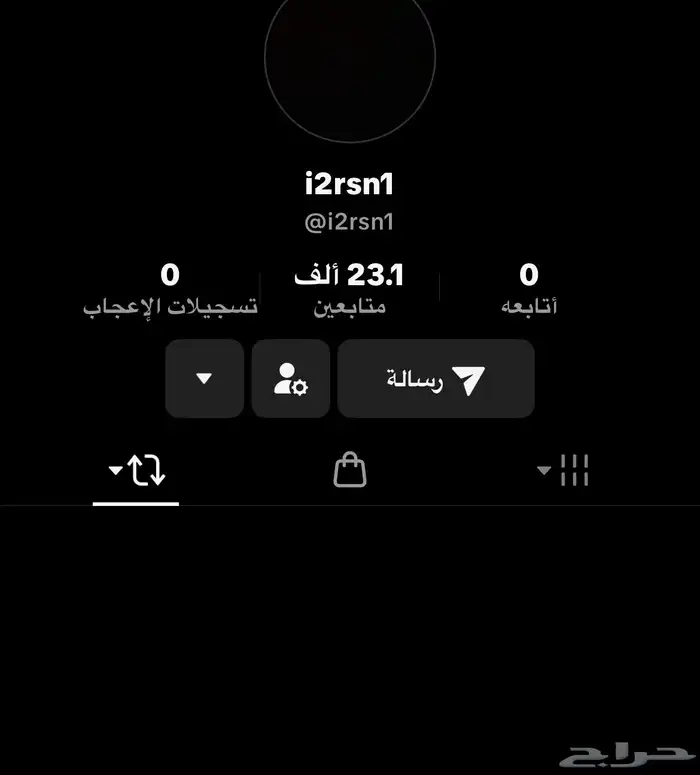This screenshot has width=700, height=775.
Task: Open the follow settings person icon
Action: coord(290,379)
